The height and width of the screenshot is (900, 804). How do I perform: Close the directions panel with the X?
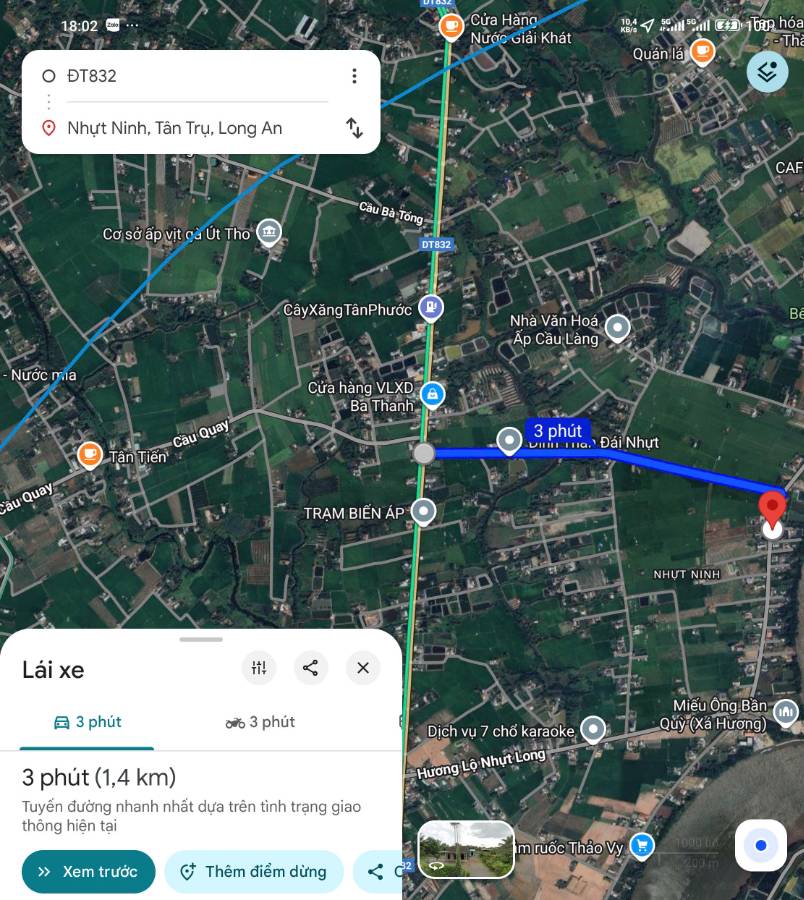[x=363, y=667]
